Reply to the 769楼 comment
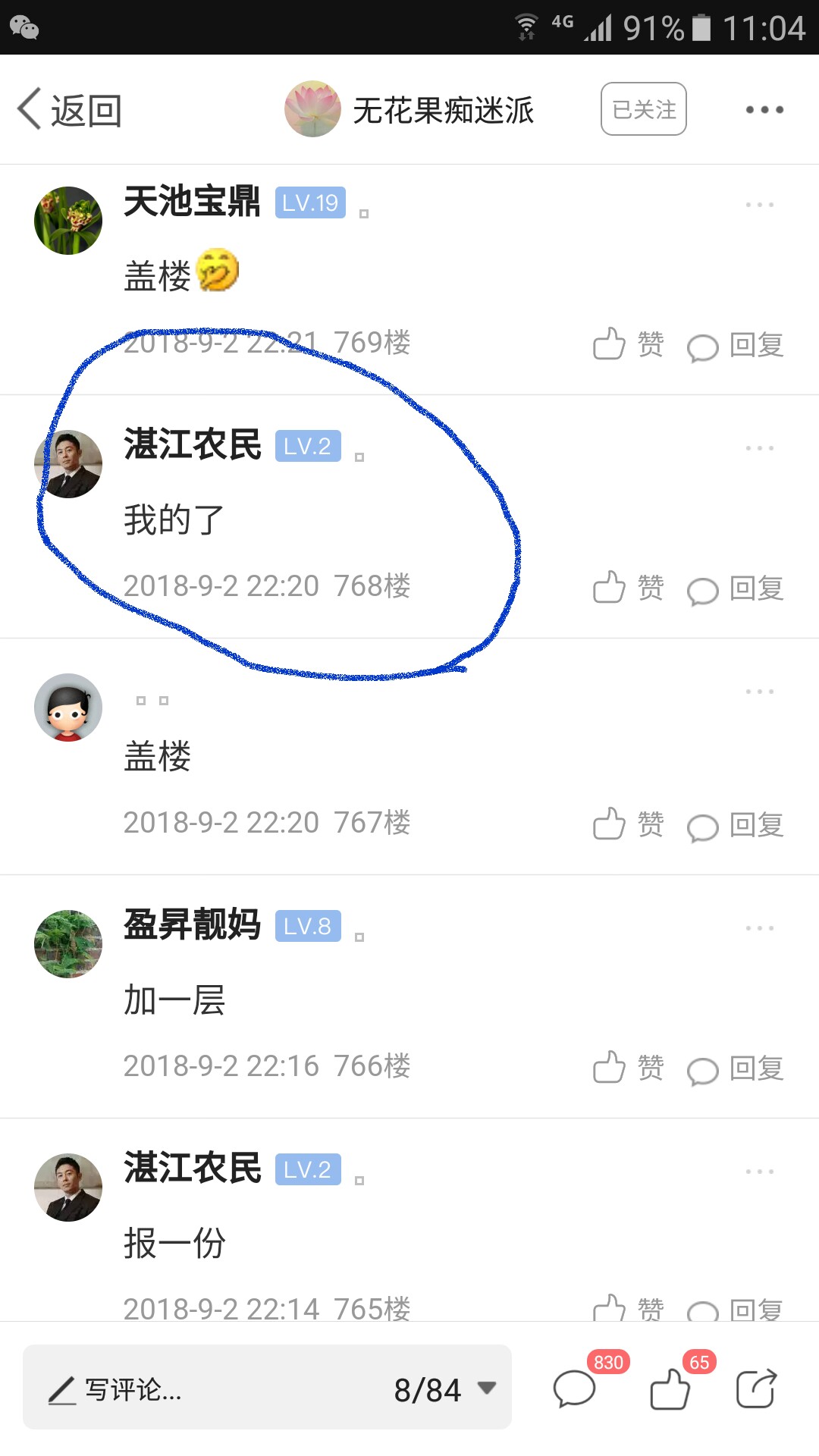This screenshot has height=1456, width=819. (x=735, y=346)
